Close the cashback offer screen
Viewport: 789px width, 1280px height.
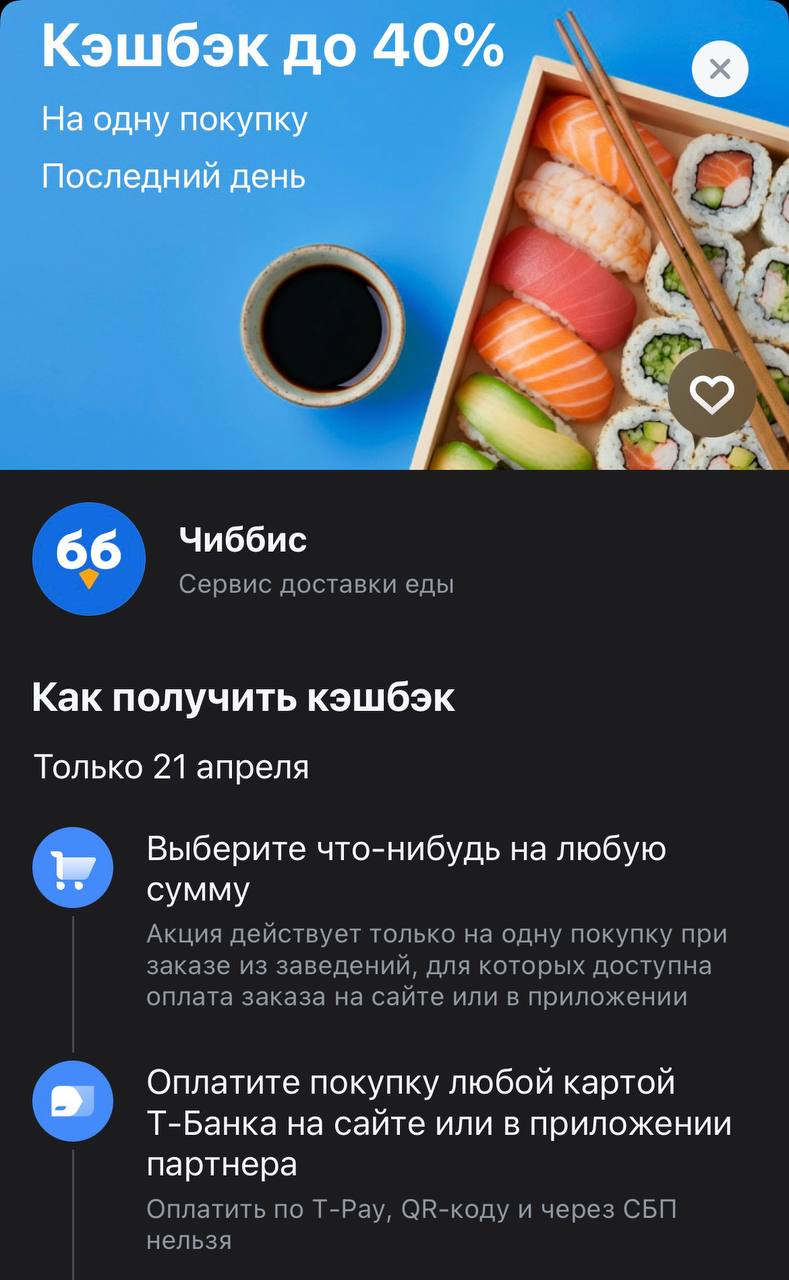point(720,69)
